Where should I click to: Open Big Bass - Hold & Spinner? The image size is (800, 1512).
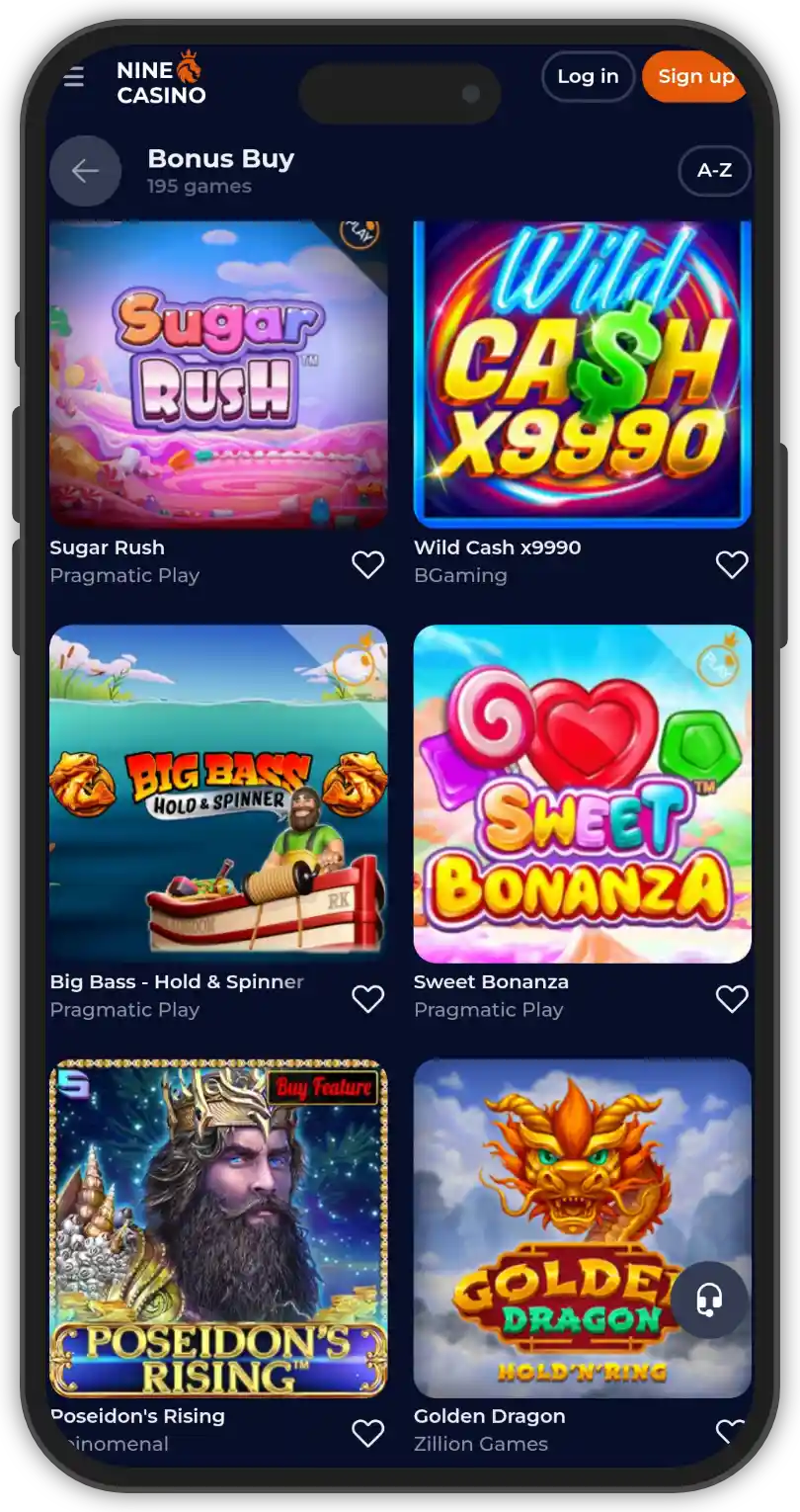[x=218, y=794]
